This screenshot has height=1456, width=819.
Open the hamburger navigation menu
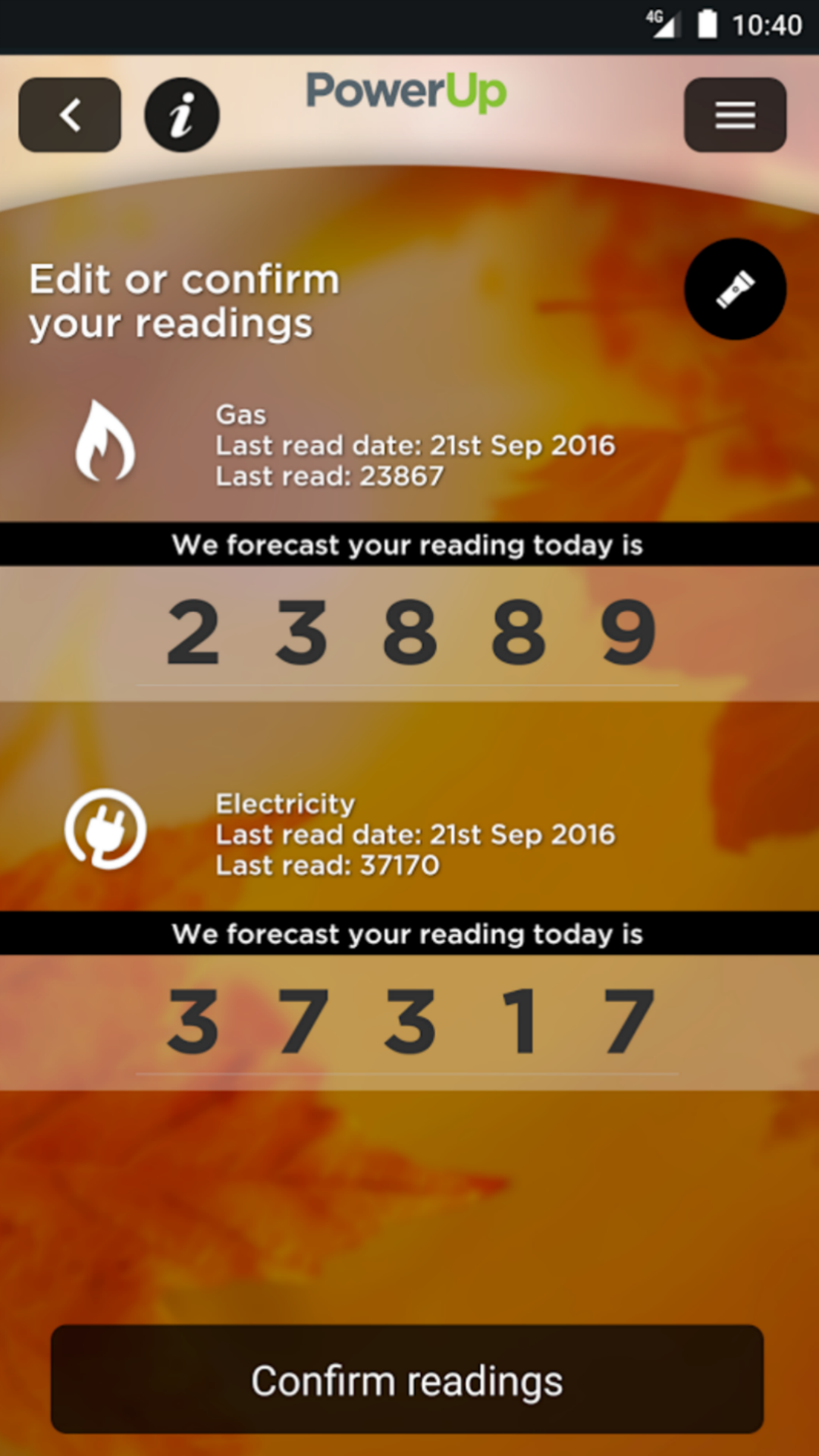[x=734, y=115]
